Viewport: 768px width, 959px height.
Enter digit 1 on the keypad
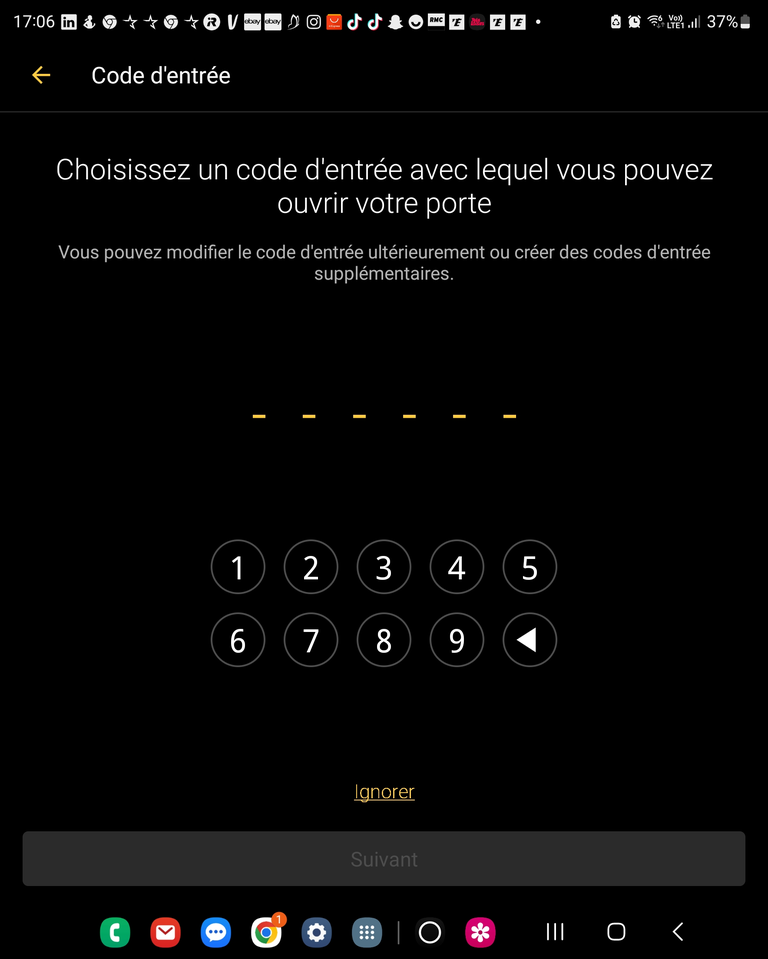238,568
